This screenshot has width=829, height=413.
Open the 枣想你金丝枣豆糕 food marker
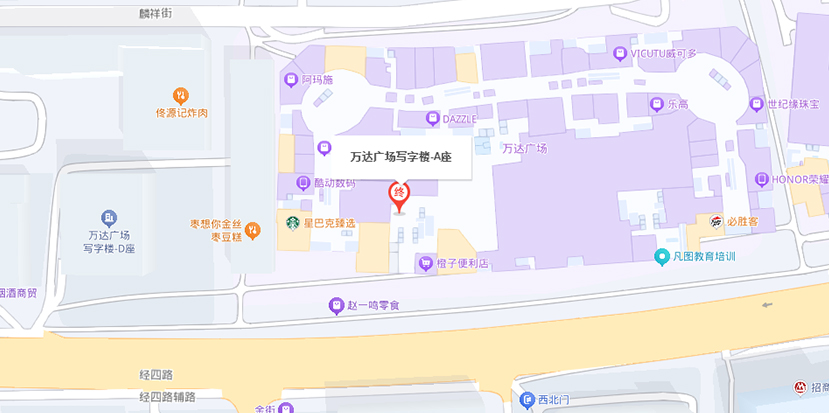[253, 230]
